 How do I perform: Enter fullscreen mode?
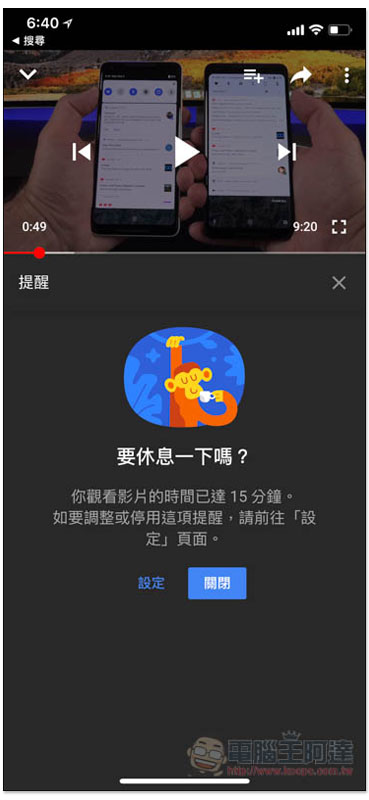[x=338, y=227]
